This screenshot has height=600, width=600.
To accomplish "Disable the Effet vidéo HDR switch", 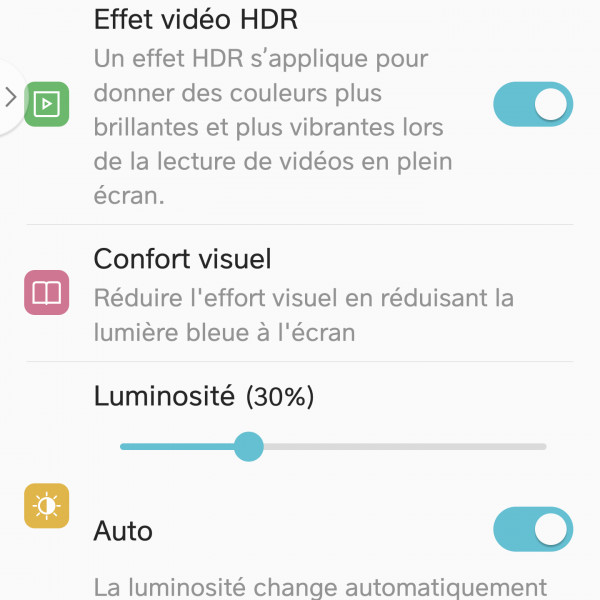I will (533, 105).
